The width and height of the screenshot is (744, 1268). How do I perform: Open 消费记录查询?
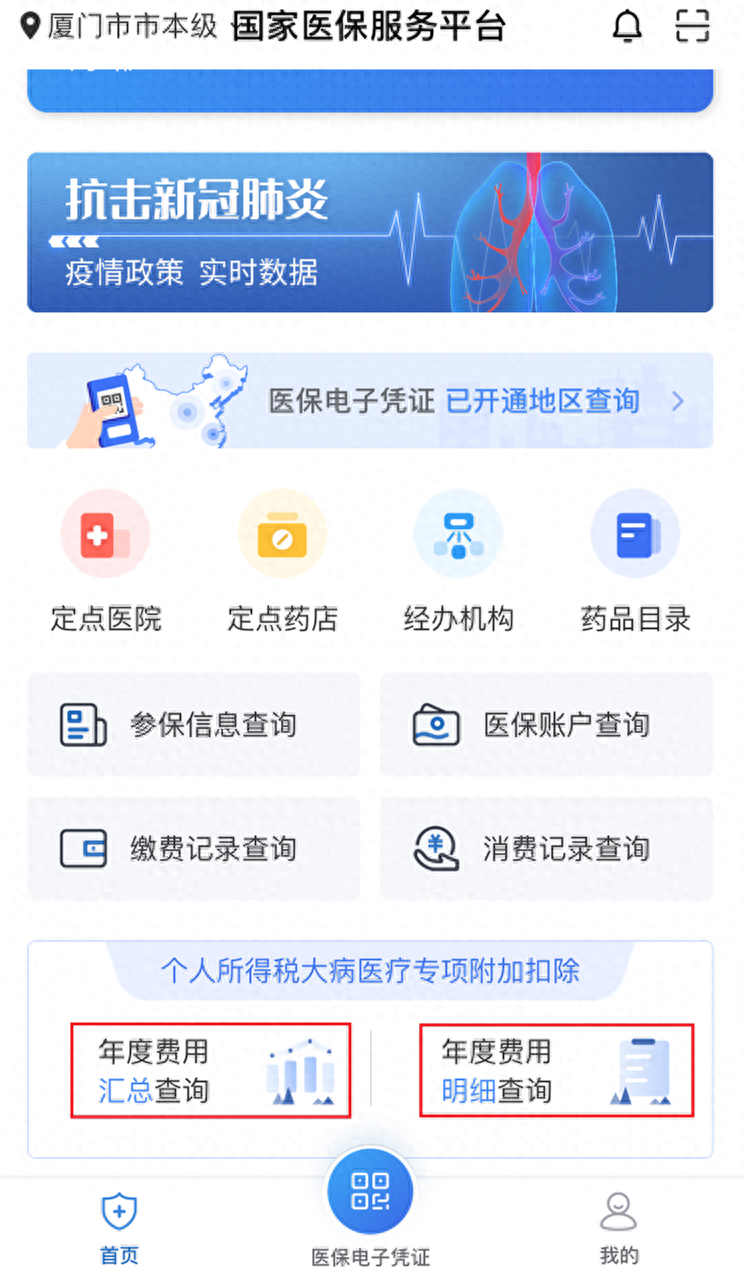546,849
